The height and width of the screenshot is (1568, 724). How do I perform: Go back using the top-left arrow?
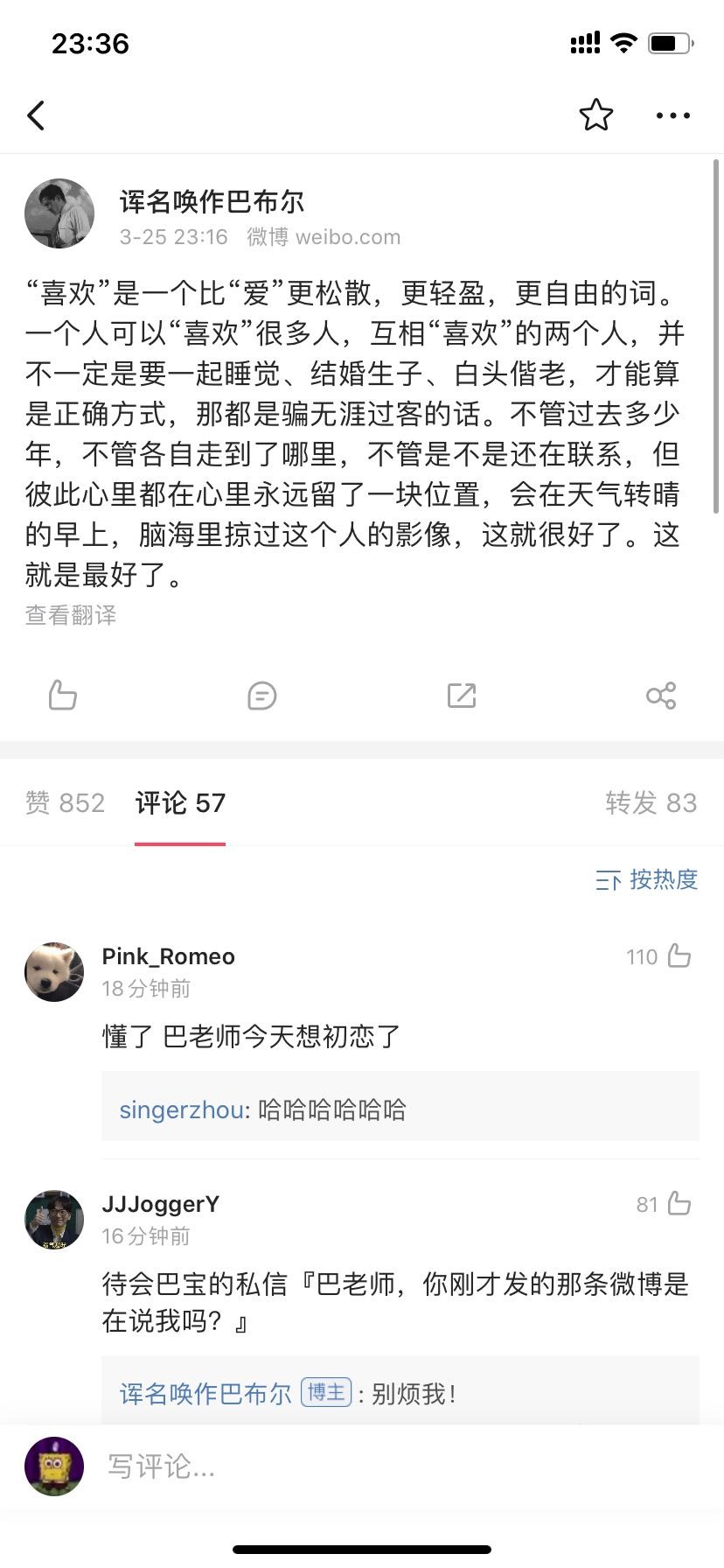click(36, 115)
